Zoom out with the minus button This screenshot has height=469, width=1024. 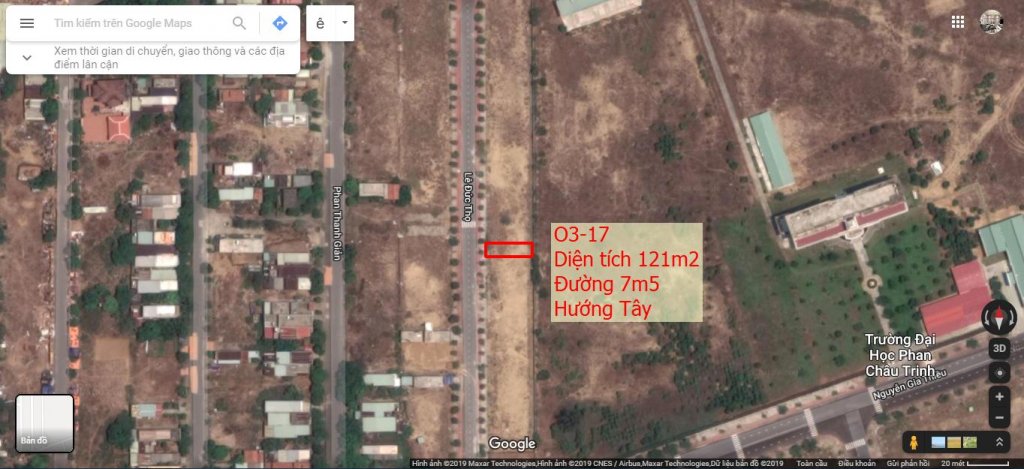pos(998,418)
